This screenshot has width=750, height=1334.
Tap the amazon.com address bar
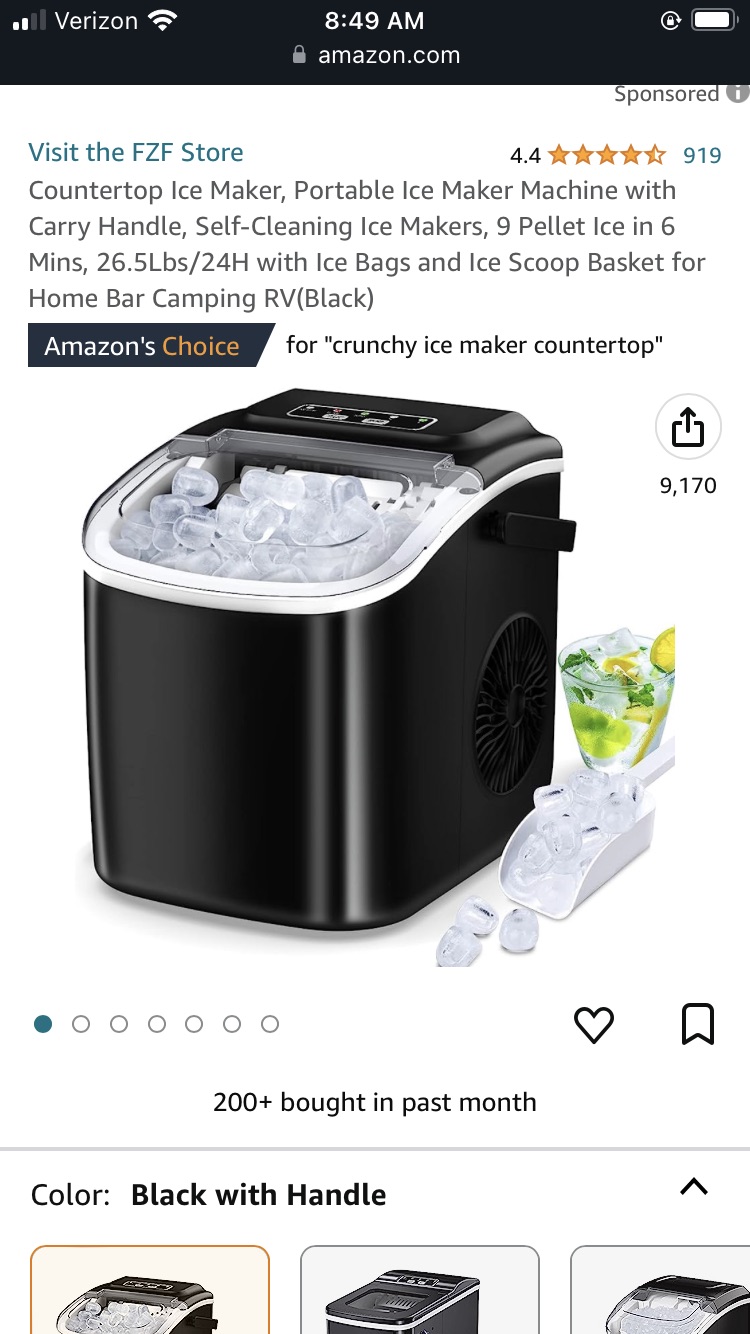tap(376, 56)
